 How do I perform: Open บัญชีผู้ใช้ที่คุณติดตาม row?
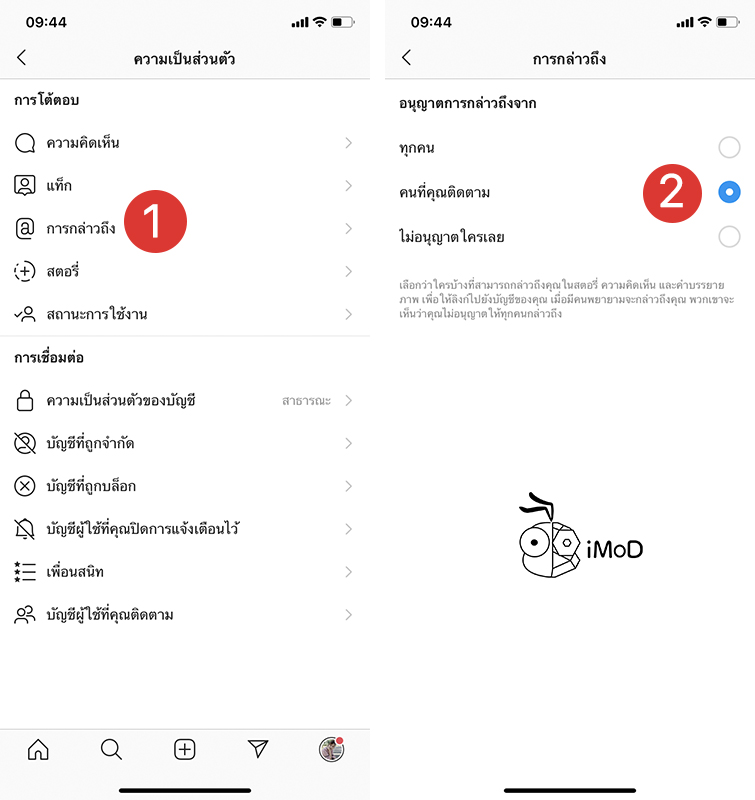[x=184, y=615]
